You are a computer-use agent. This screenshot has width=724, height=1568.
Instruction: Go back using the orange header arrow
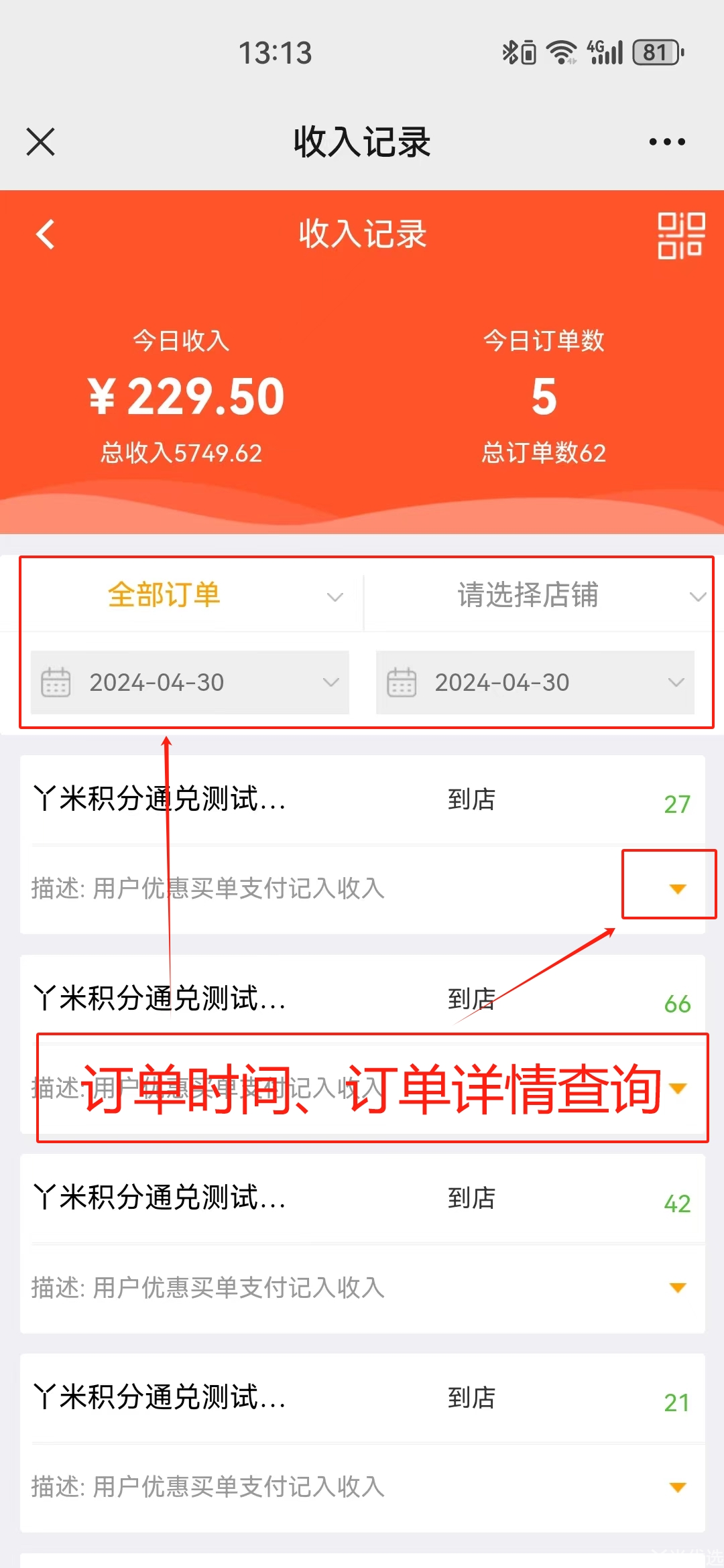pos(46,235)
